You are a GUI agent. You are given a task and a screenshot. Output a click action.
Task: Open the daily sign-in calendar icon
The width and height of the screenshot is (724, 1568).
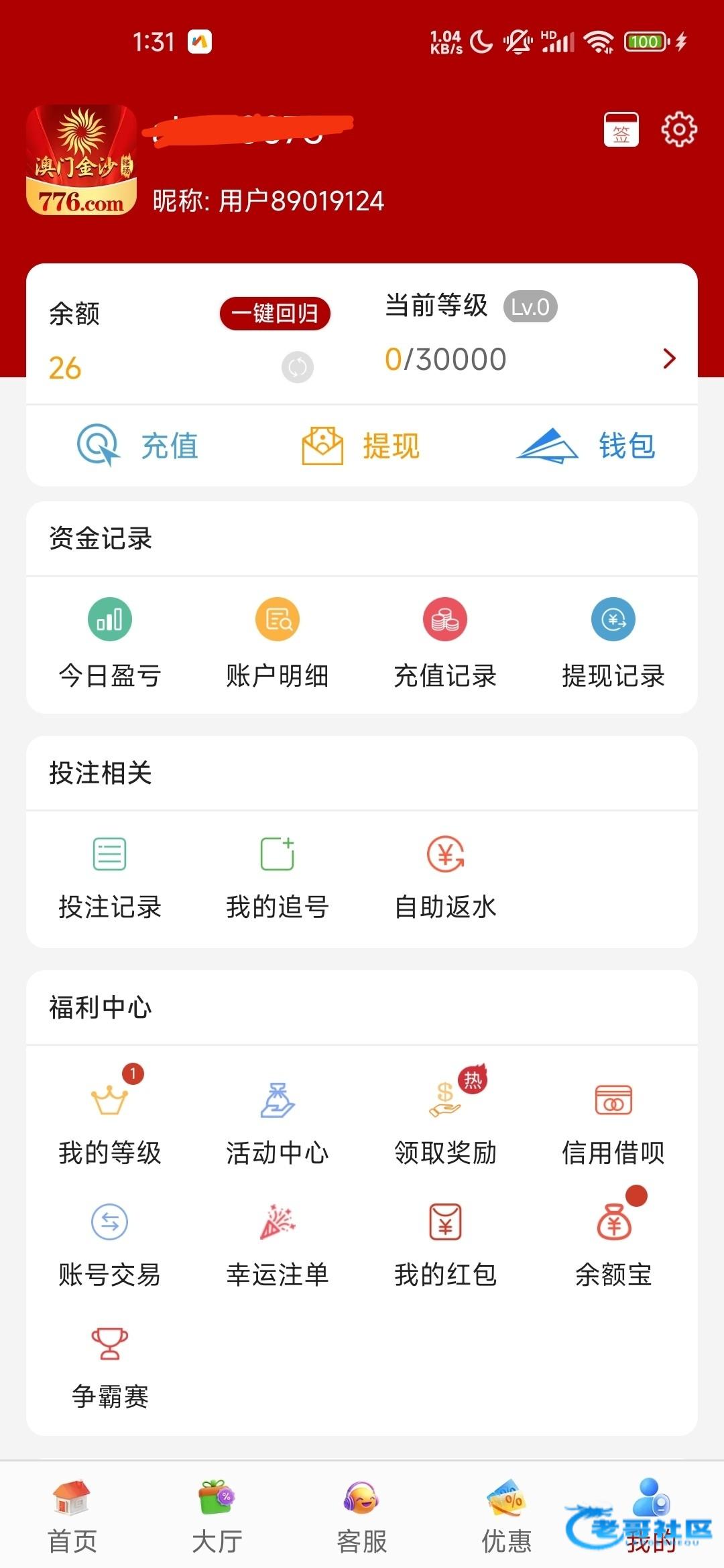point(621,129)
